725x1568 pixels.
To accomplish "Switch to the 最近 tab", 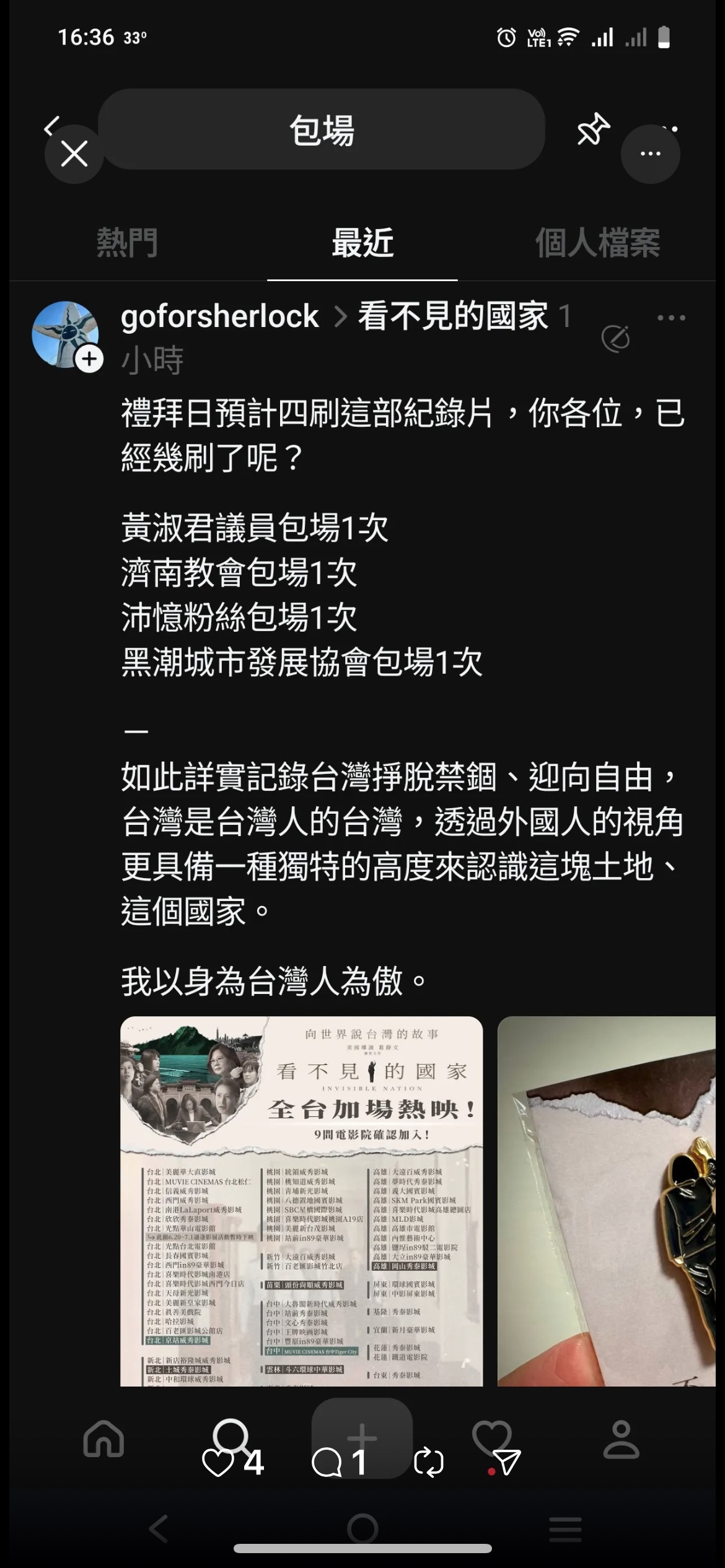I will [362, 242].
